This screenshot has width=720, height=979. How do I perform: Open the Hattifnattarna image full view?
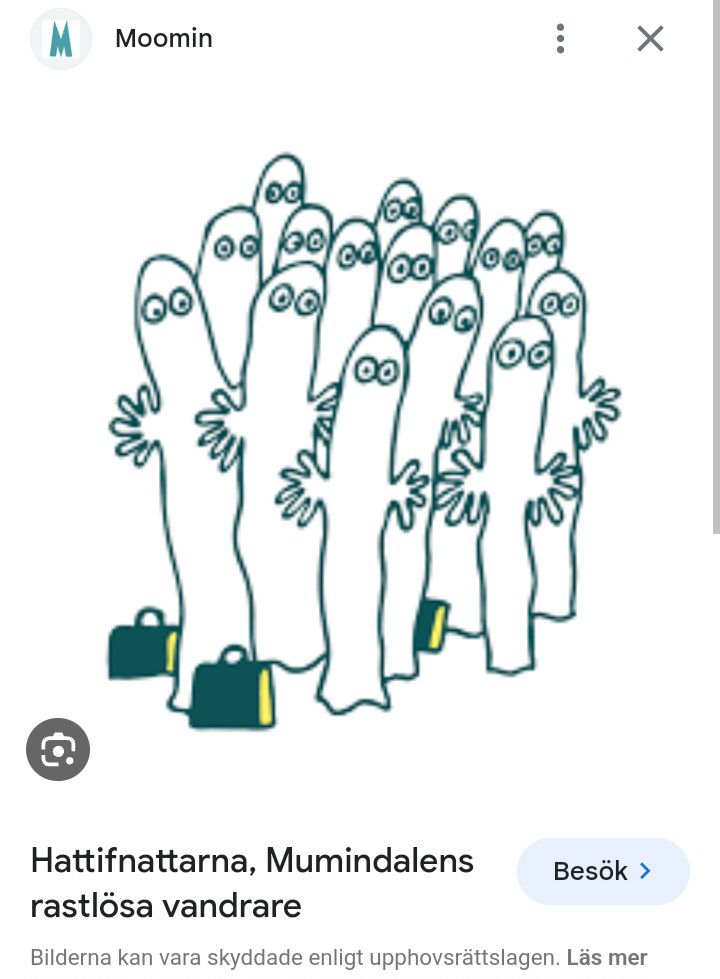click(x=365, y=440)
